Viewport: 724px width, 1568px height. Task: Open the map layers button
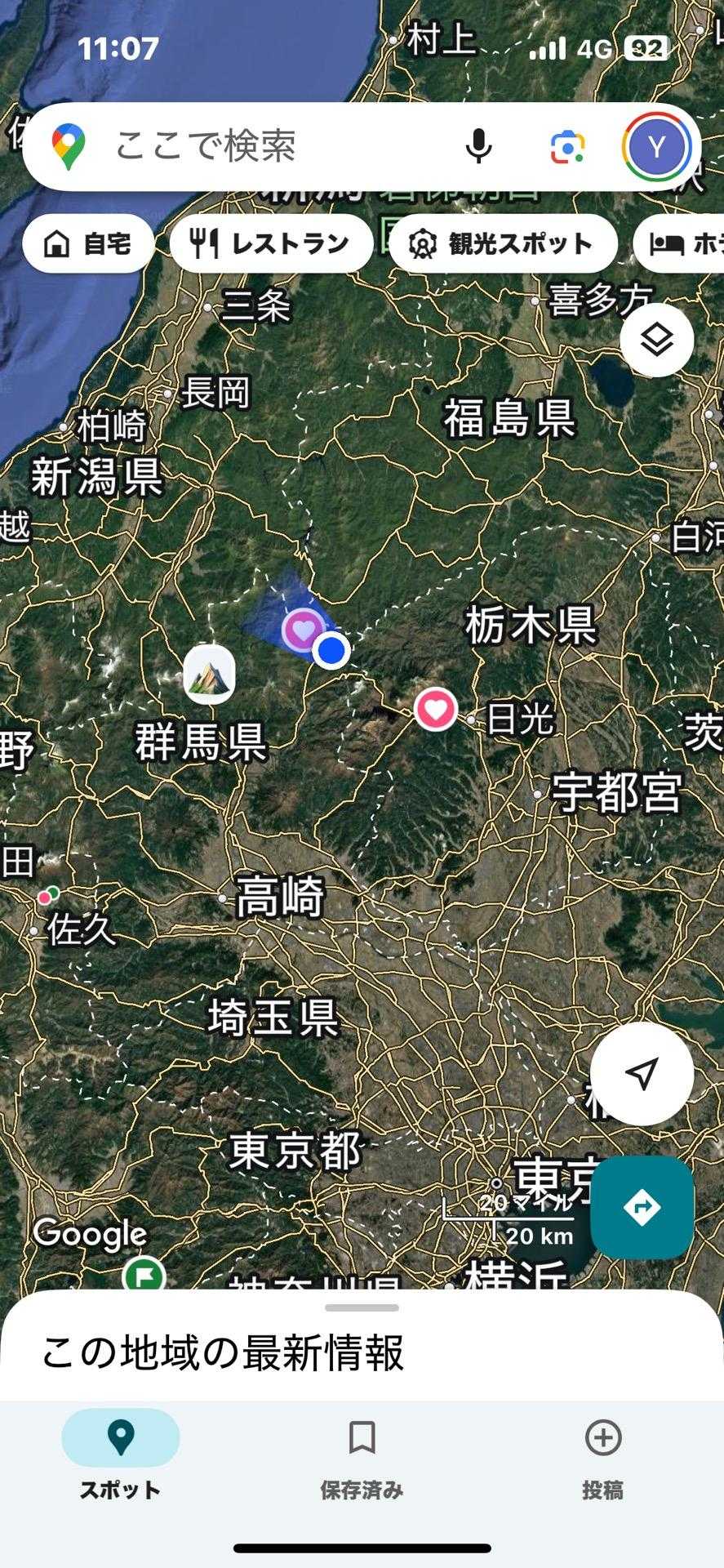tap(657, 340)
